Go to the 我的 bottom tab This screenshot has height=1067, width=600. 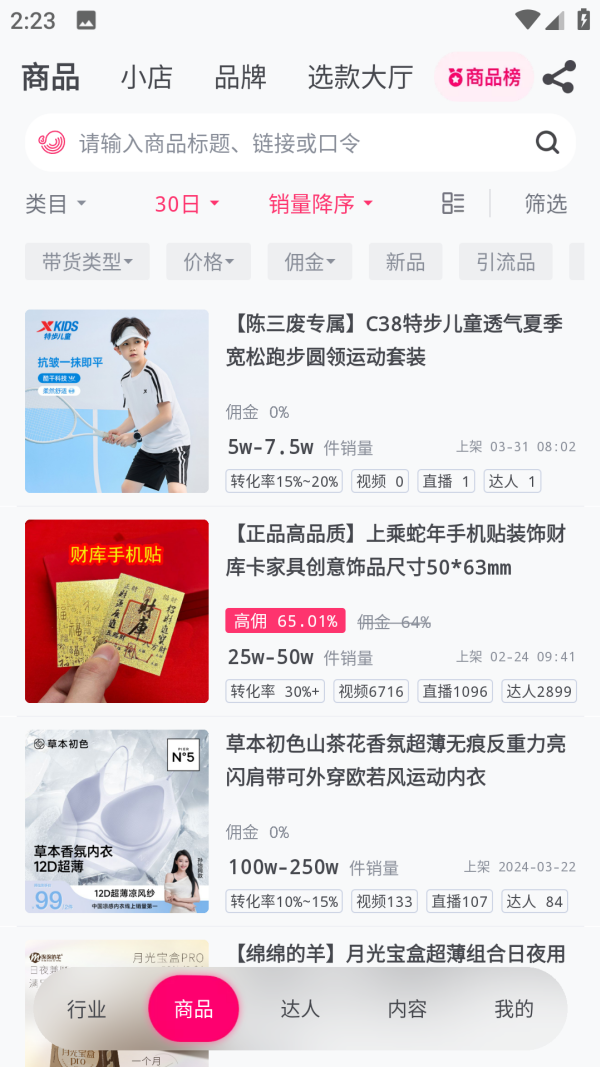point(514,1009)
